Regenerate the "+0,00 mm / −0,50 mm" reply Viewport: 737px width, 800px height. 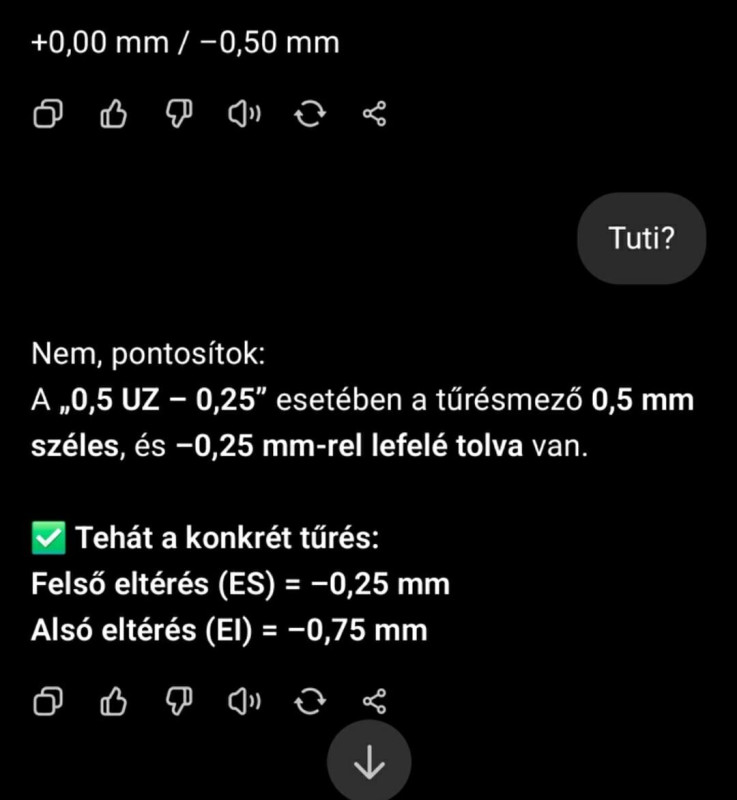[309, 115]
